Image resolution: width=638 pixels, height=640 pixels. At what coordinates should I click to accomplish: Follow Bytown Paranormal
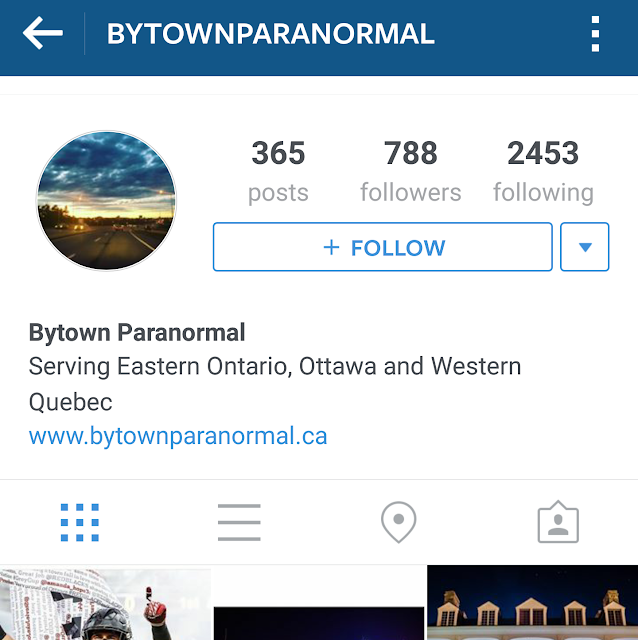pos(383,247)
